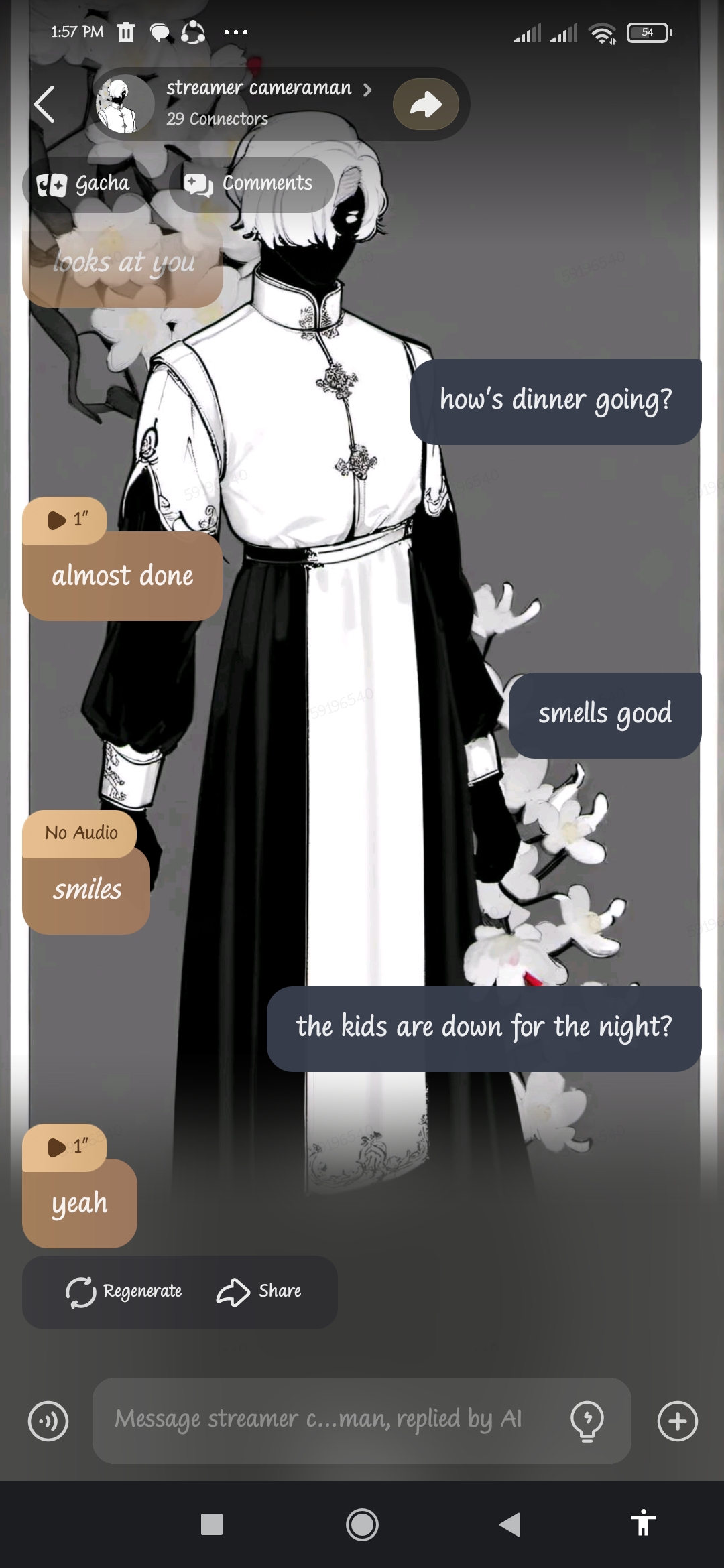Viewport: 724px width, 1568px height.
Task: Start voice input with the sound icon
Action: (48, 1421)
